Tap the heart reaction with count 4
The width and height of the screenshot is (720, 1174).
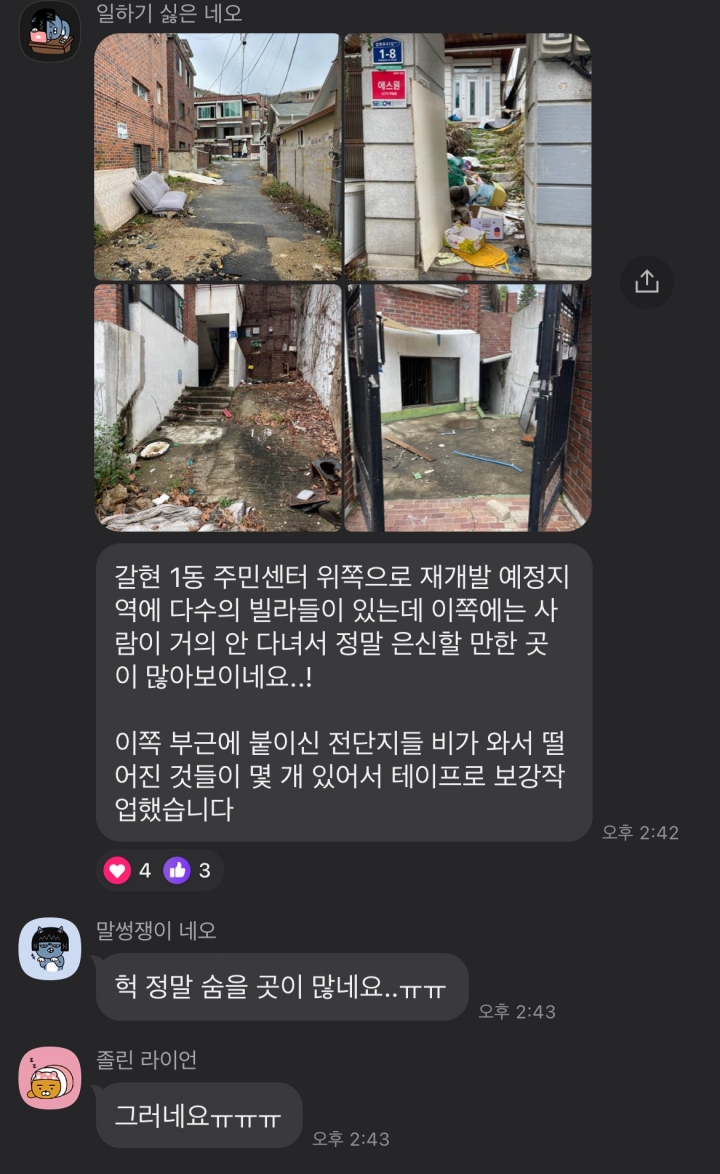(128, 870)
